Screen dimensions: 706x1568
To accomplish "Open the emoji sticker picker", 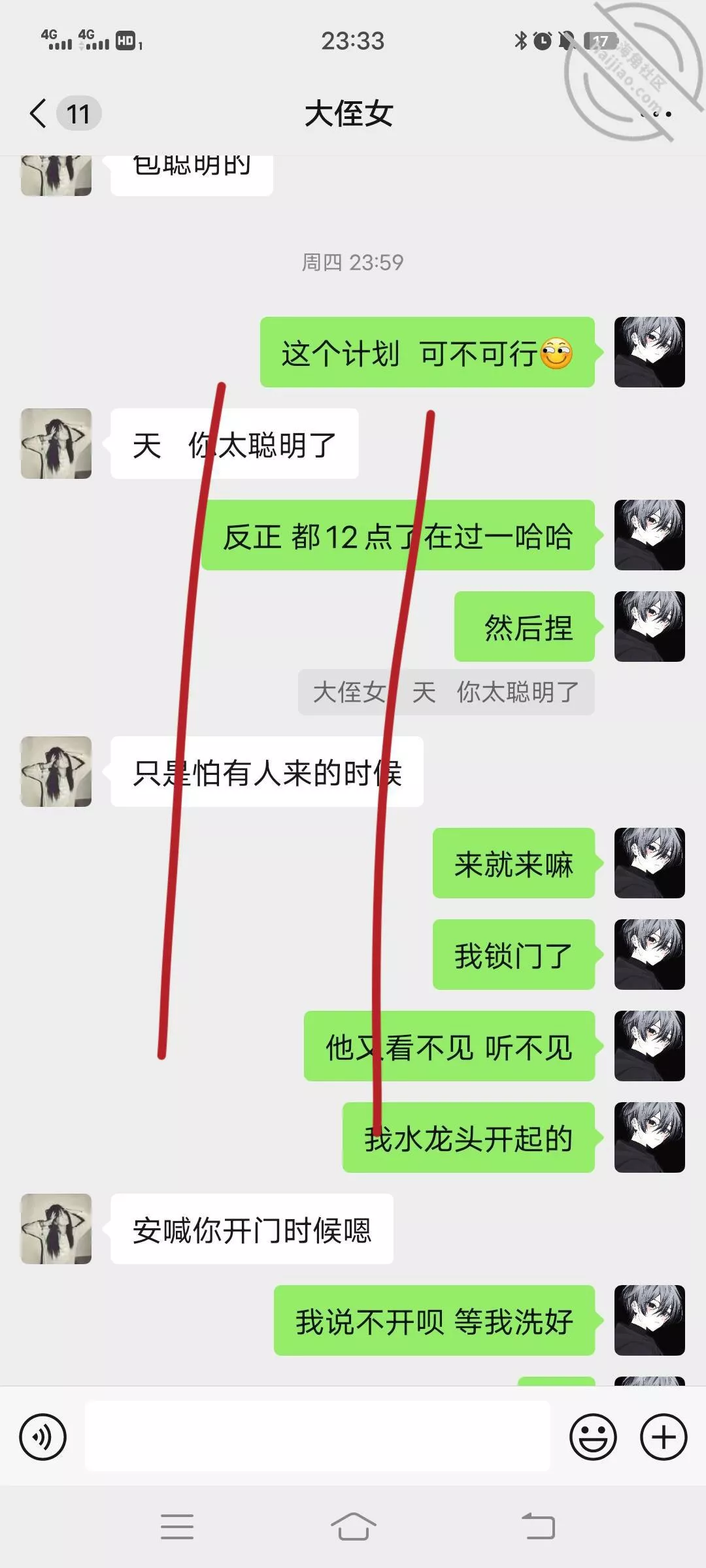I will 593,1437.
